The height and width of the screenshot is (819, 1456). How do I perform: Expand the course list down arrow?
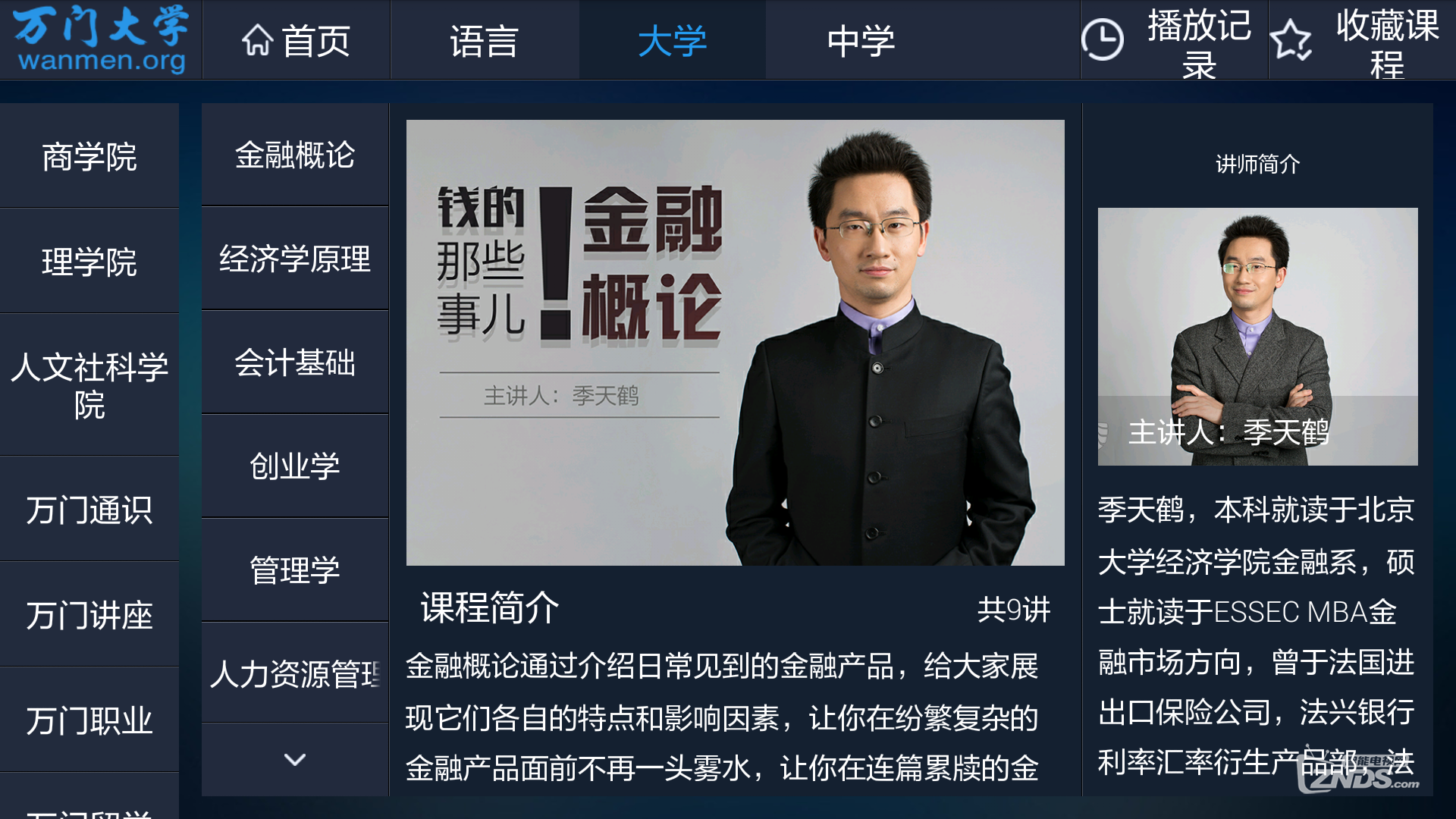tap(295, 759)
